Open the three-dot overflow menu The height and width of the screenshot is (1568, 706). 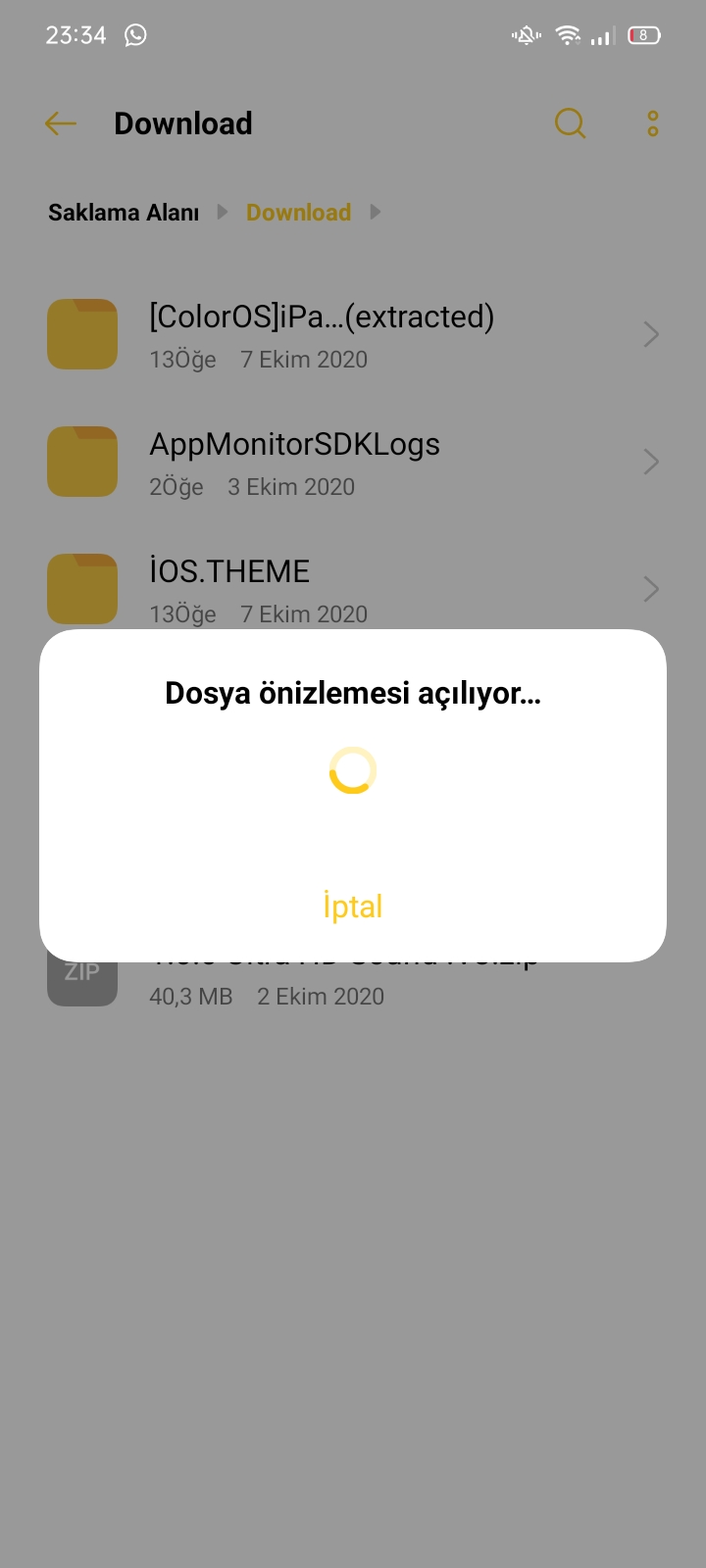(x=653, y=123)
